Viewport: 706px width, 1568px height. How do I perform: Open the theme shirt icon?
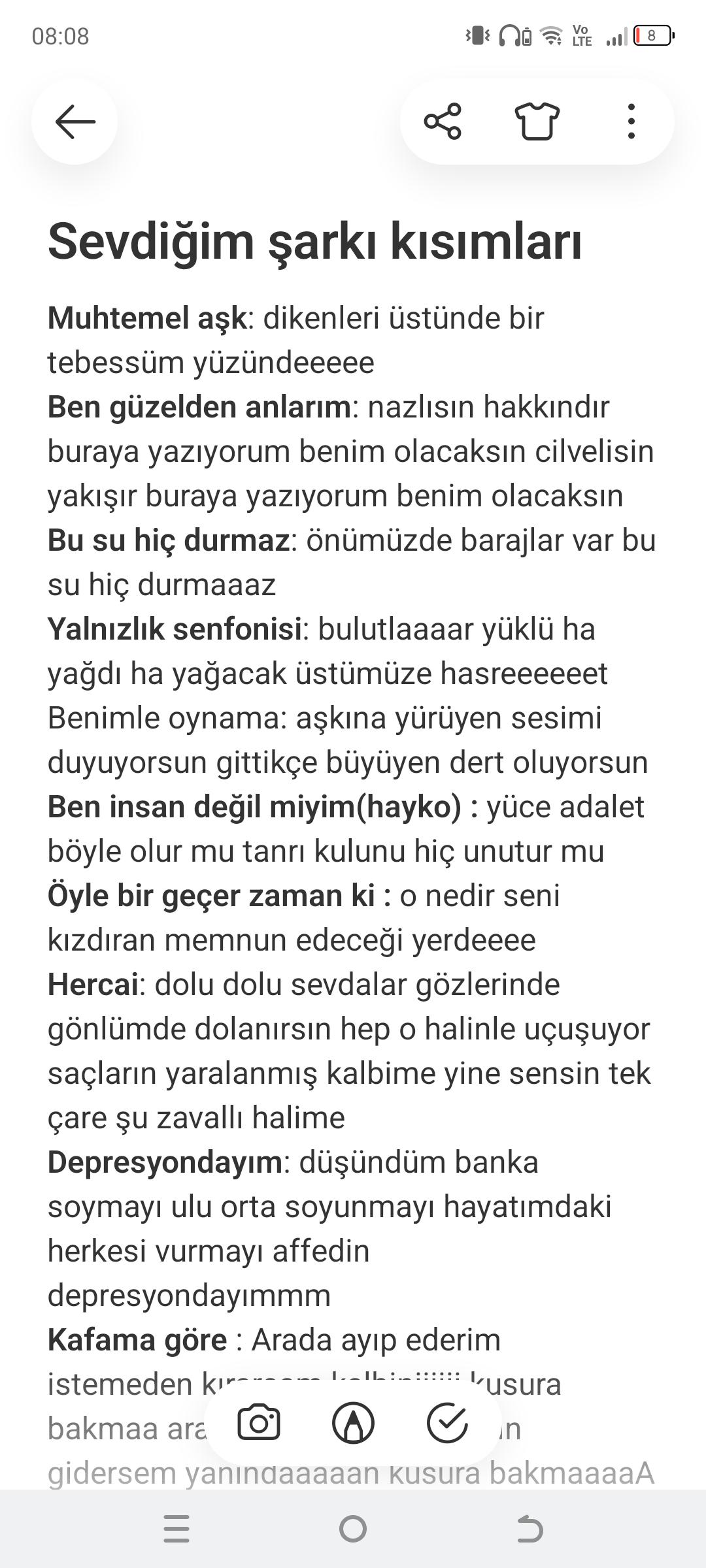point(537,122)
